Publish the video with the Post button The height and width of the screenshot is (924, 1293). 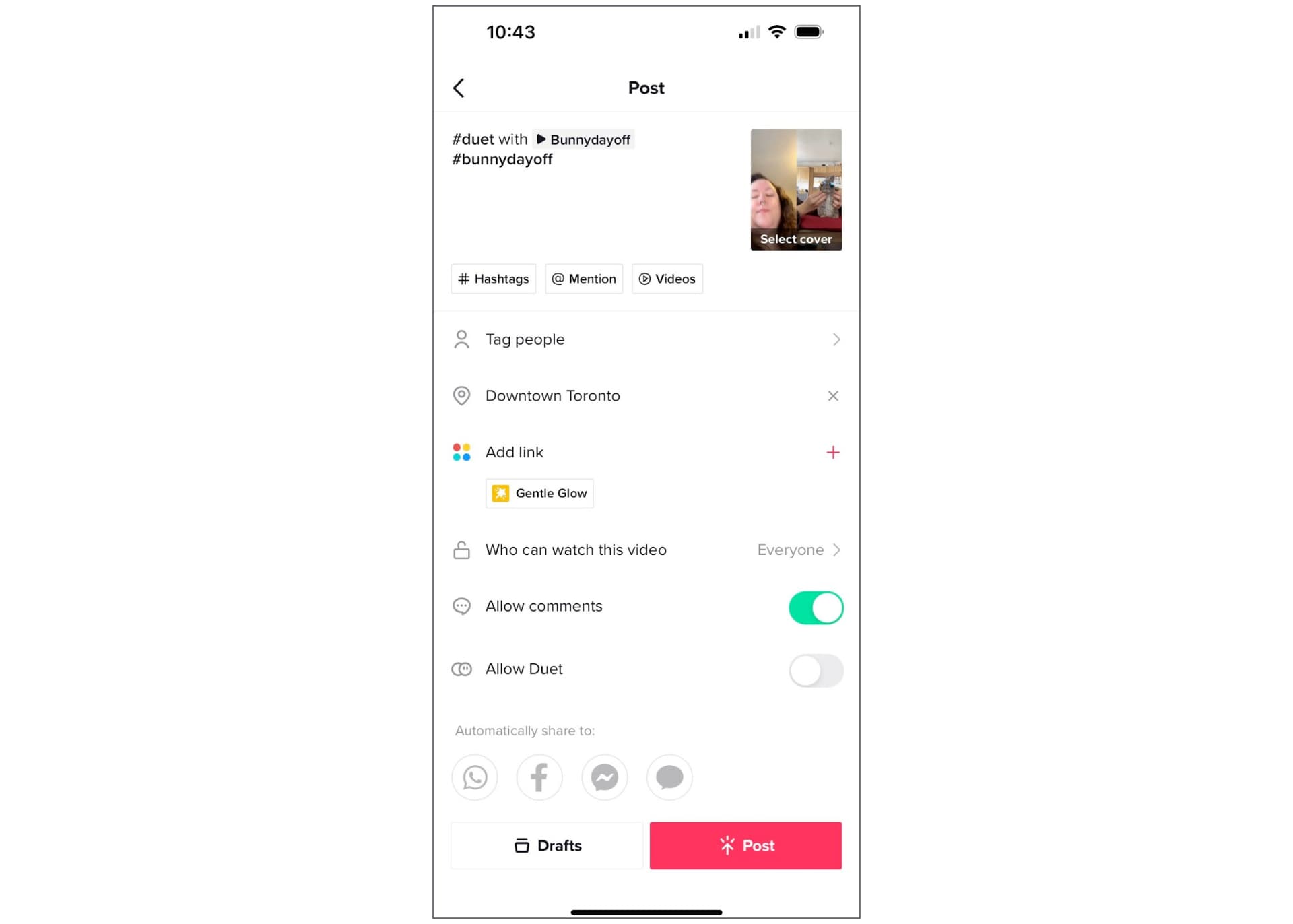coord(745,846)
